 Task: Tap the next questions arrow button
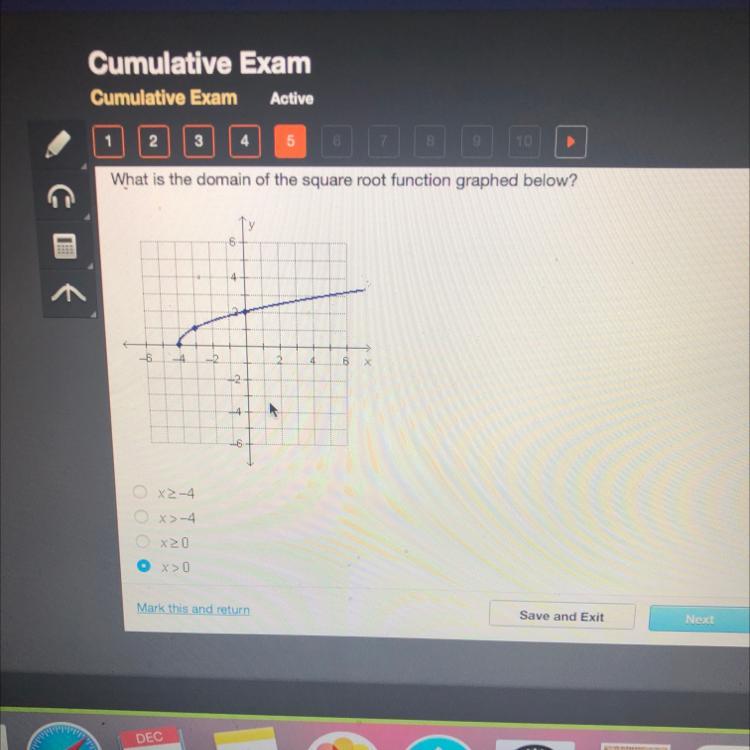coord(570,142)
